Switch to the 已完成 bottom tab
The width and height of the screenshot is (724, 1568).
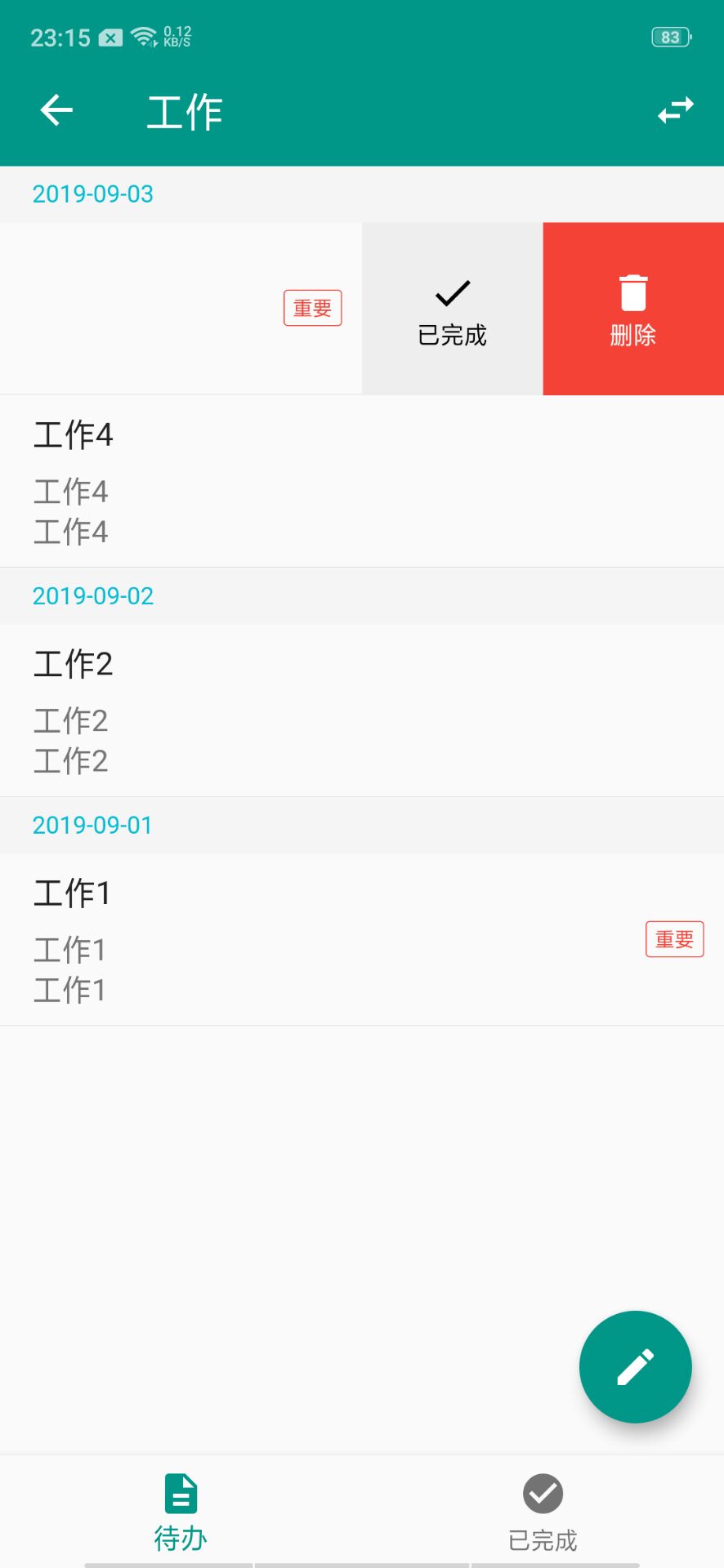click(x=543, y=1512)
